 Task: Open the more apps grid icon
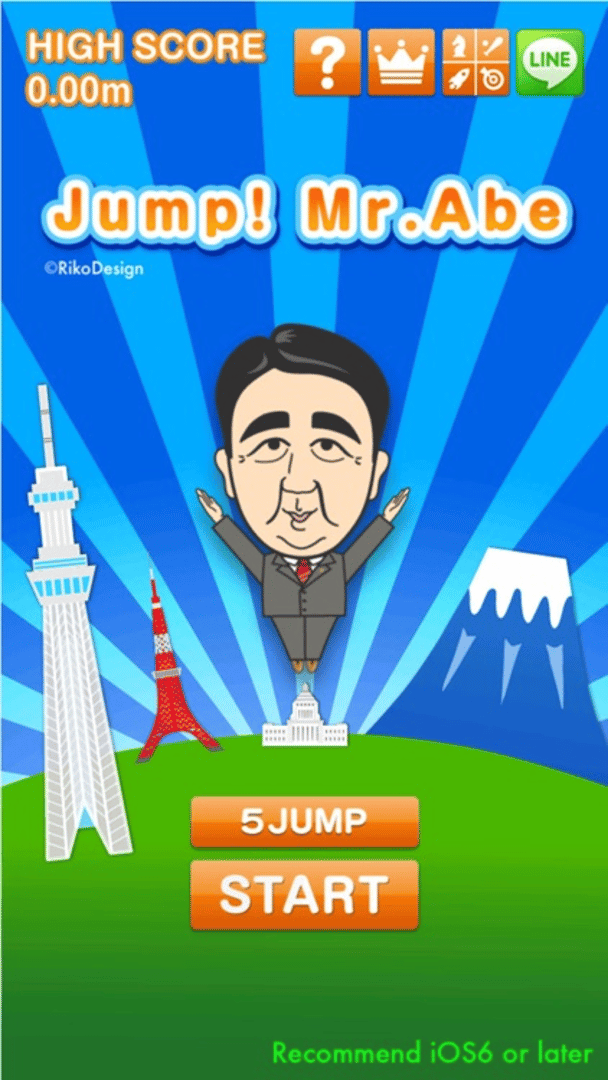[475, 62]
